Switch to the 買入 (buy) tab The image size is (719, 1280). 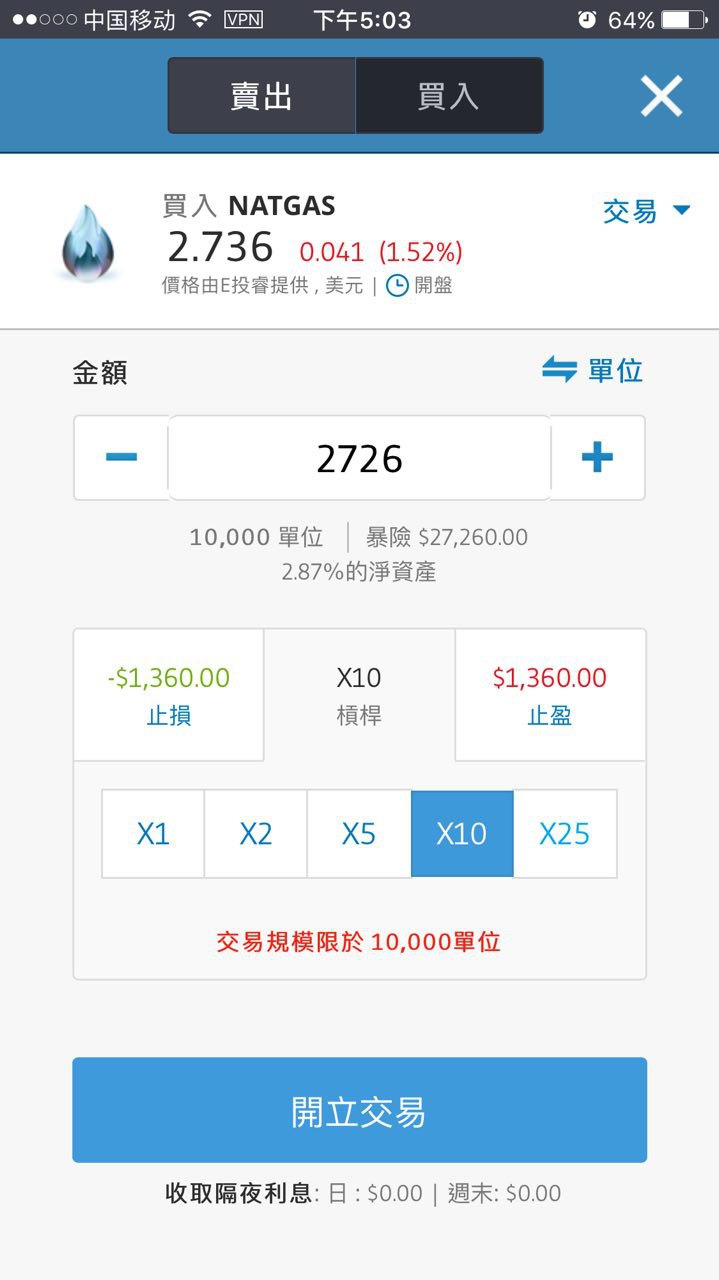(449, 96)
